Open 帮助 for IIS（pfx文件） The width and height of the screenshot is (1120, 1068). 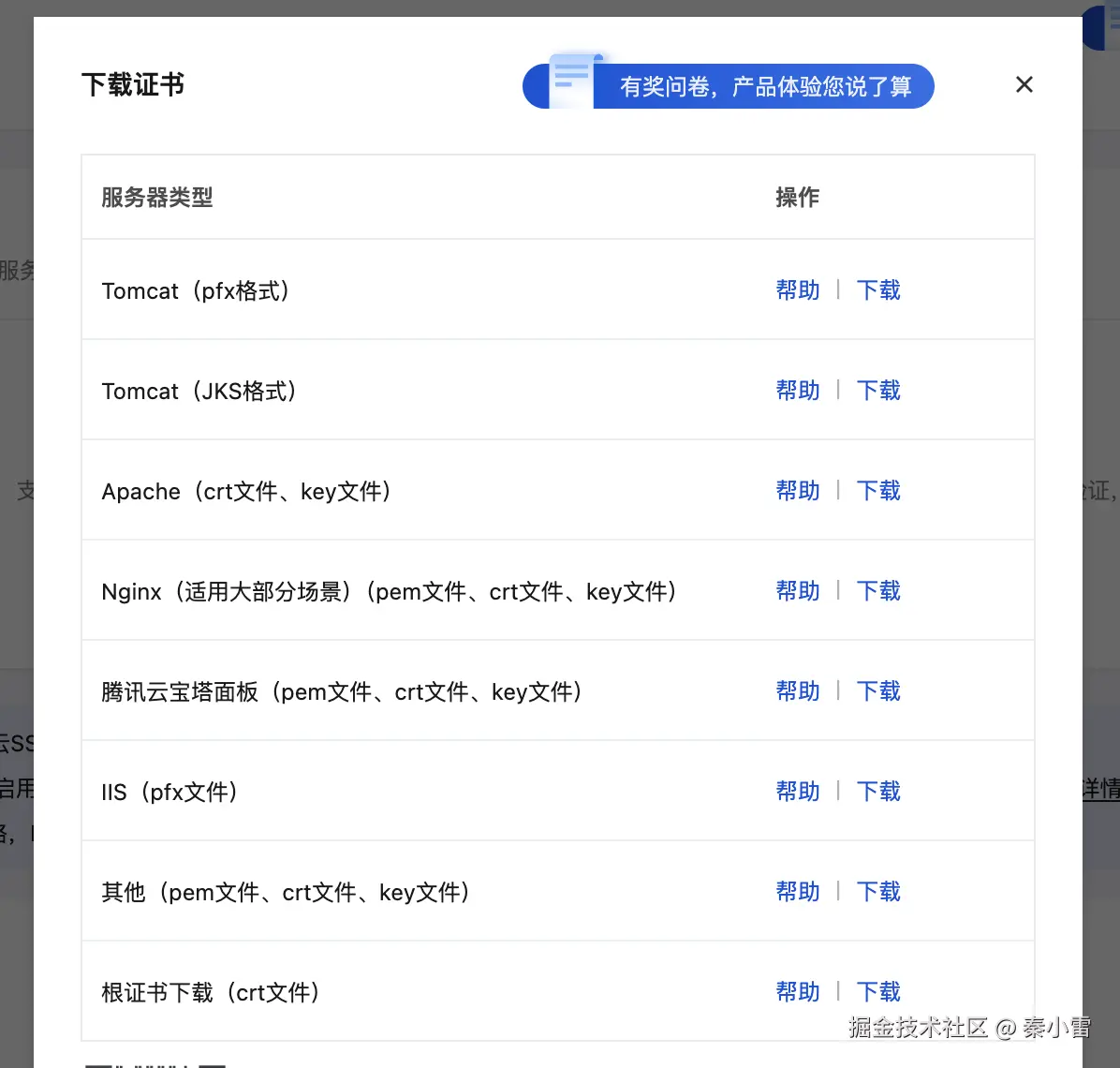tap(798, 792)
